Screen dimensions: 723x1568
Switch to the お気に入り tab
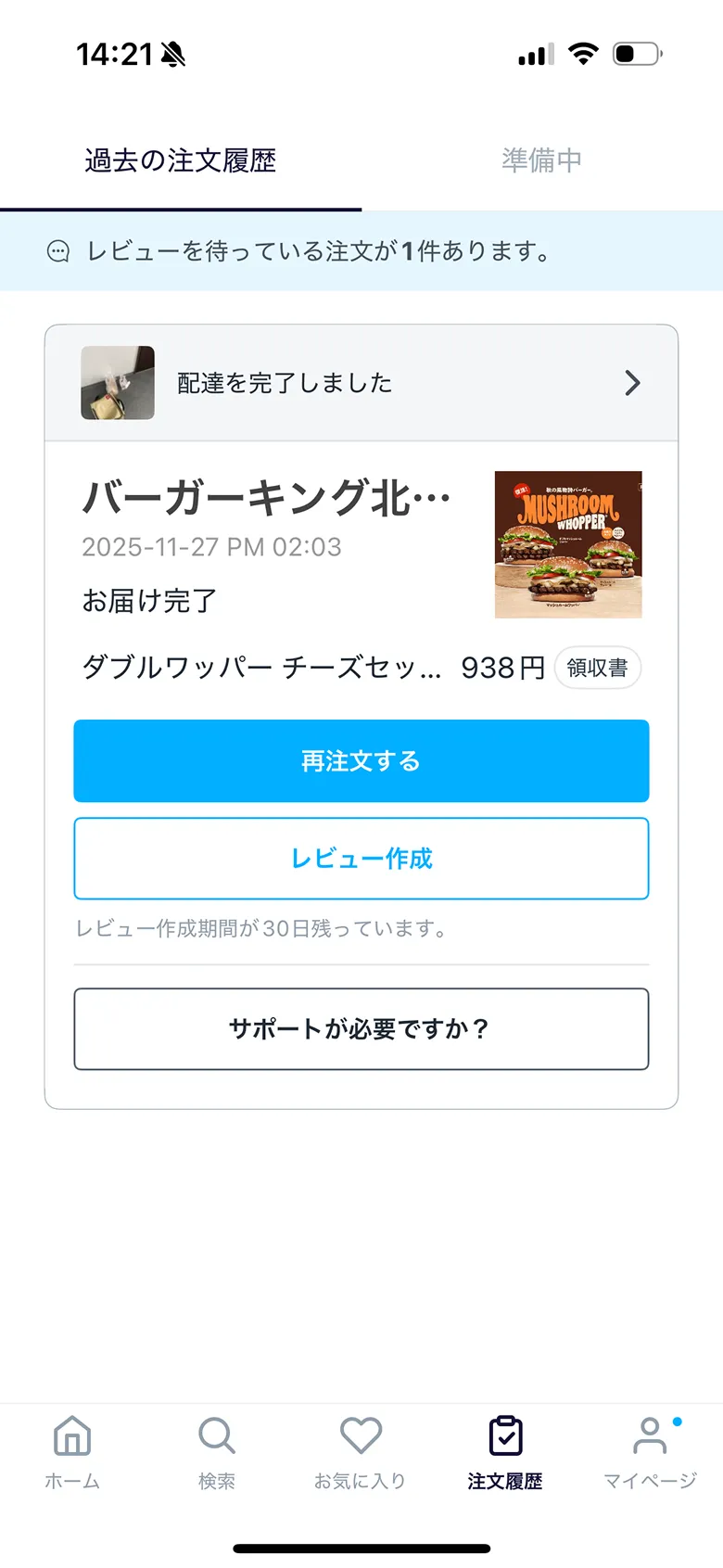coord(361,1452)
